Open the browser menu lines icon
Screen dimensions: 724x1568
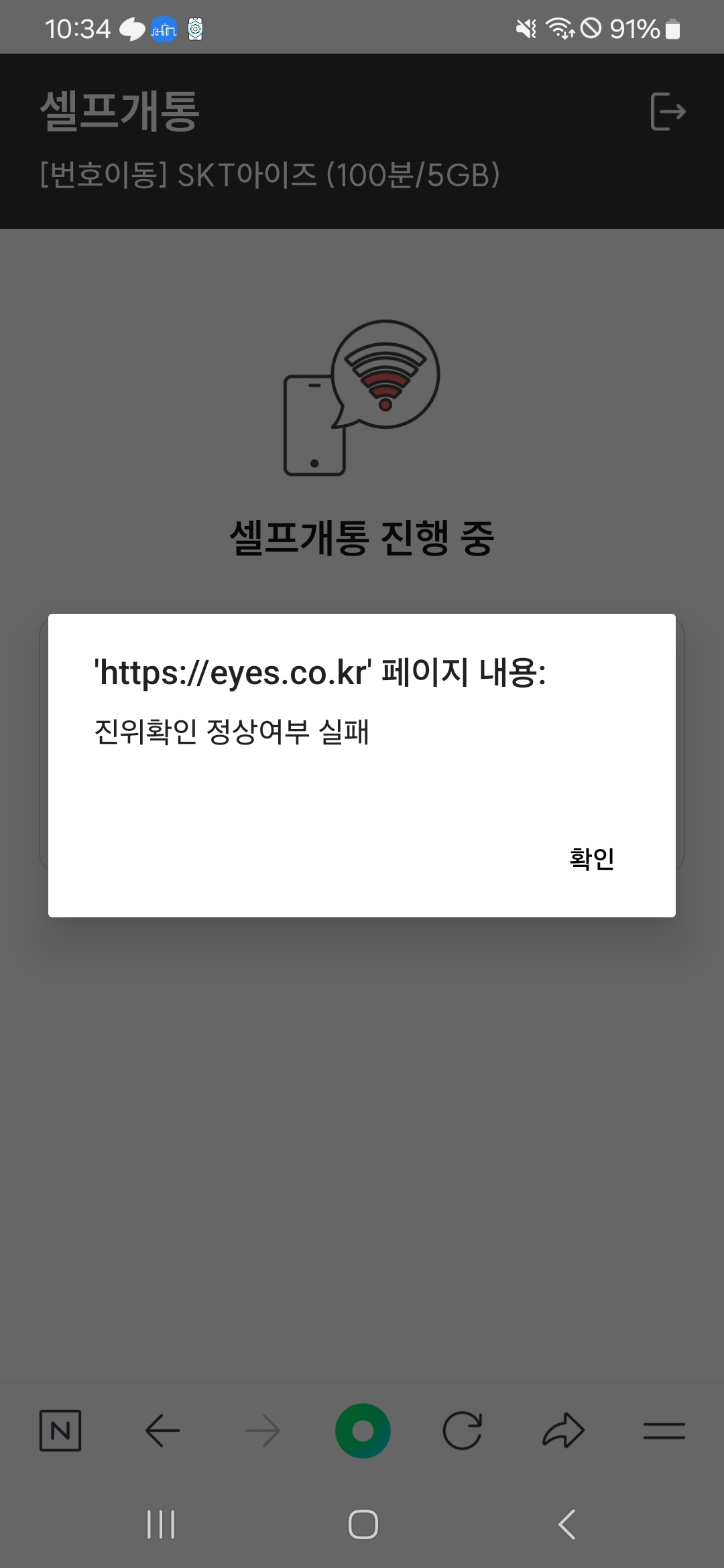click(664, 1431)
